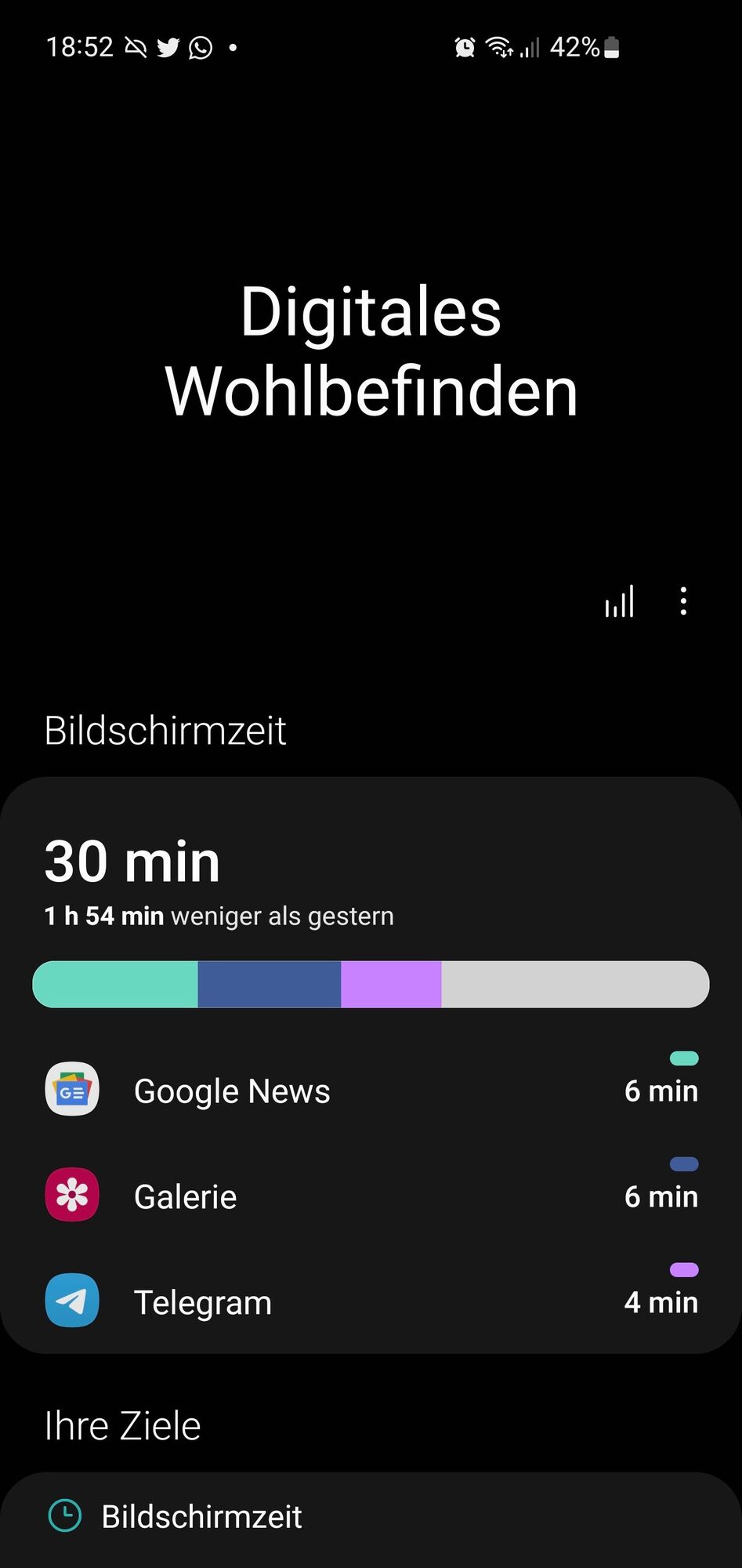Open the usage statistics chart icon
This screenshot has height=1568, width=742.
click(x=619, y=601)
